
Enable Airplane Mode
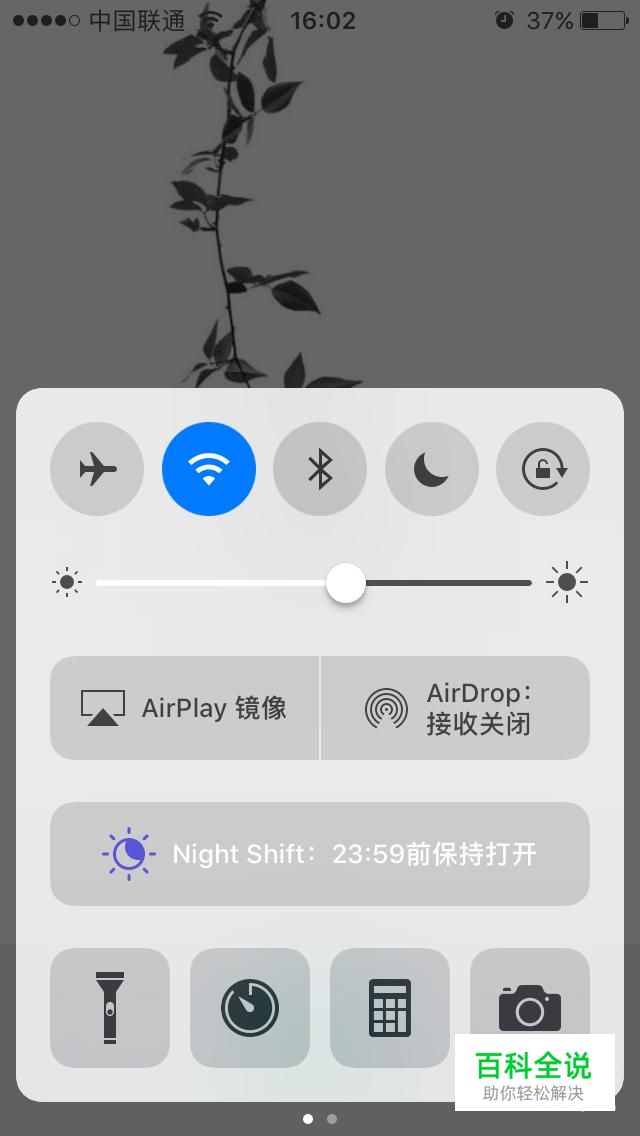97,469
